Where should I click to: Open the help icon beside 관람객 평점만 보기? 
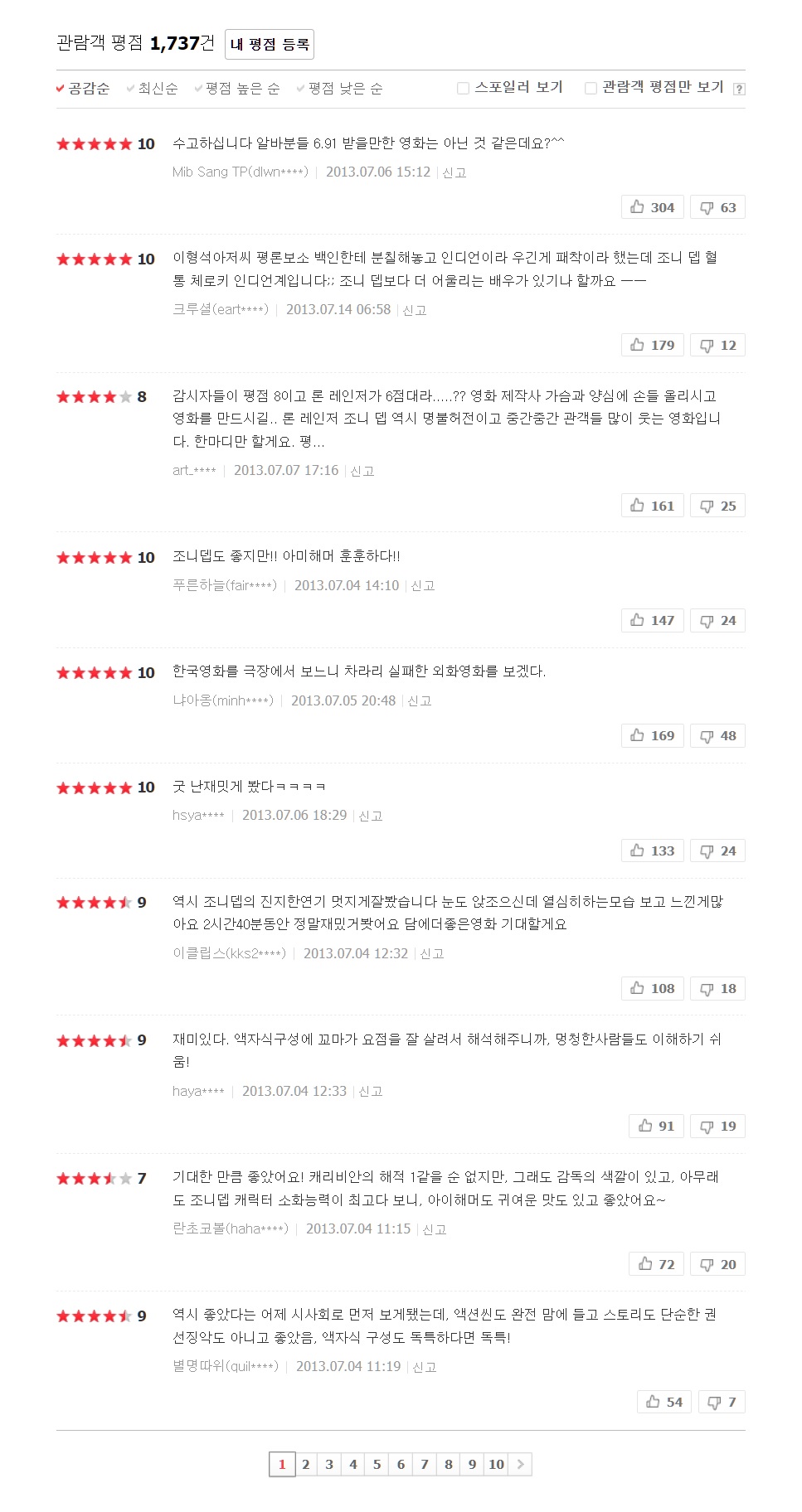(739, 90)
